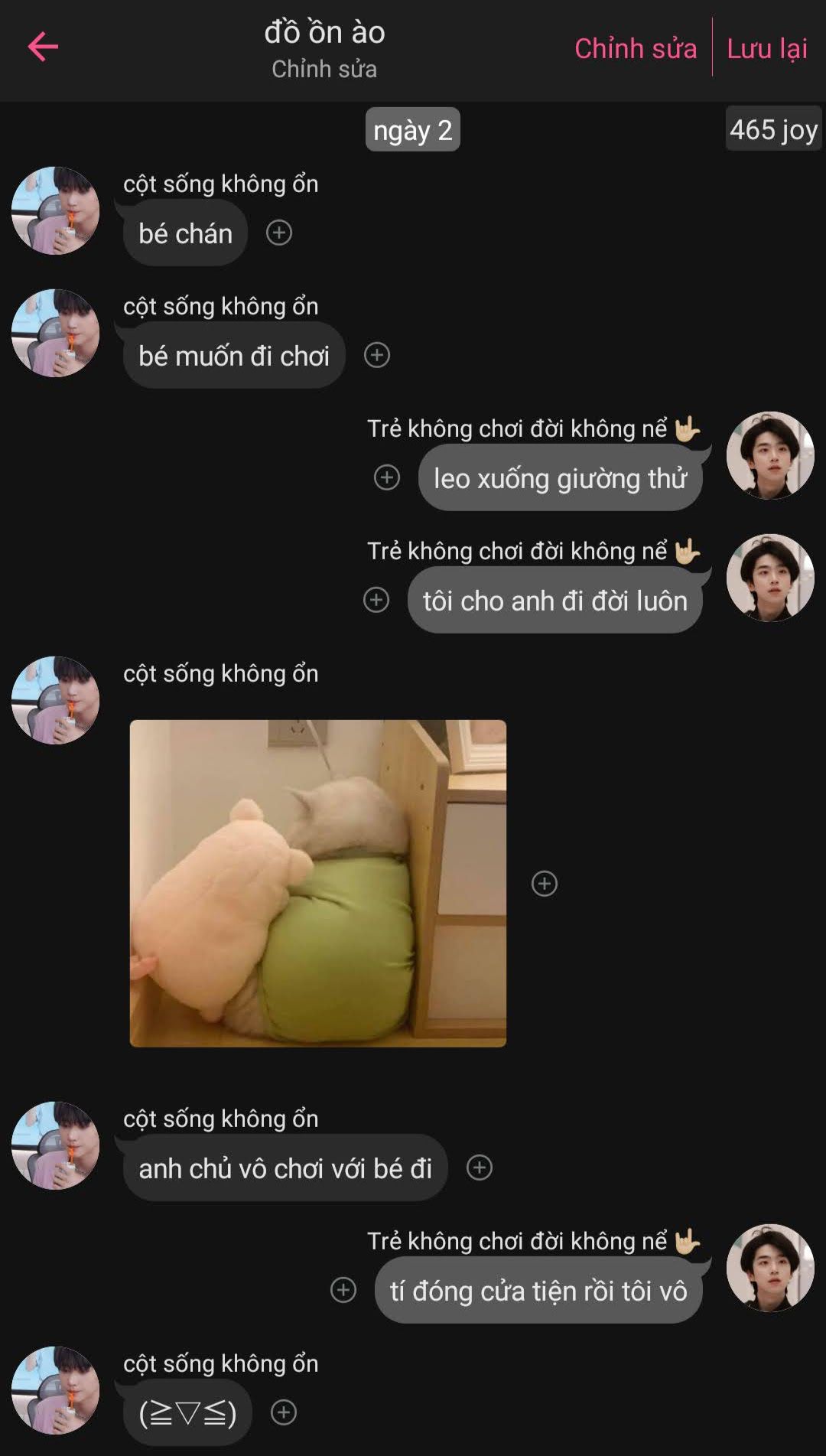Tap plus icon beside 'bé muốn đi chơi'
Screen dimensions: 826x1456
[377, 355]
